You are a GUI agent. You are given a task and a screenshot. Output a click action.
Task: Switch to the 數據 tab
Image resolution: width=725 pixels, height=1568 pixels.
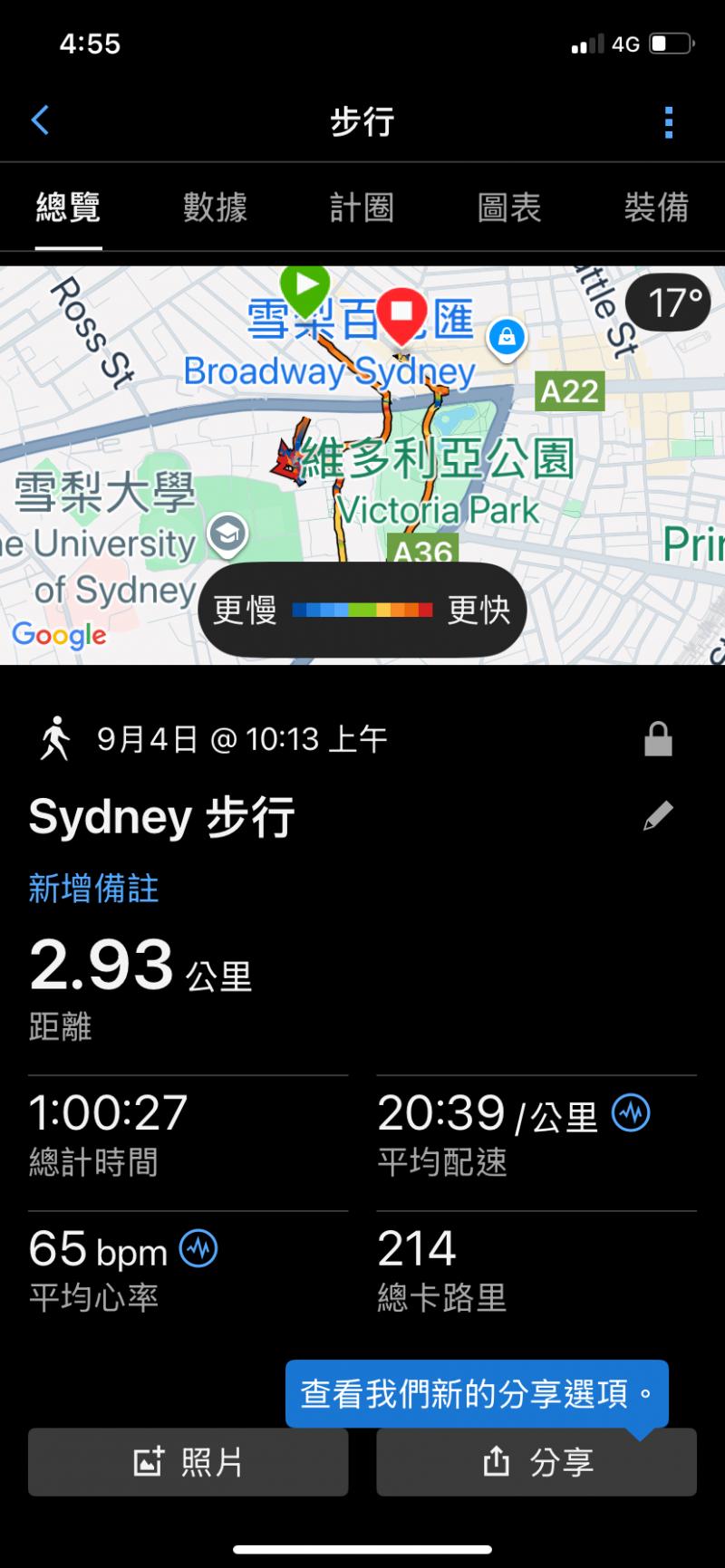tap(215, 208)
